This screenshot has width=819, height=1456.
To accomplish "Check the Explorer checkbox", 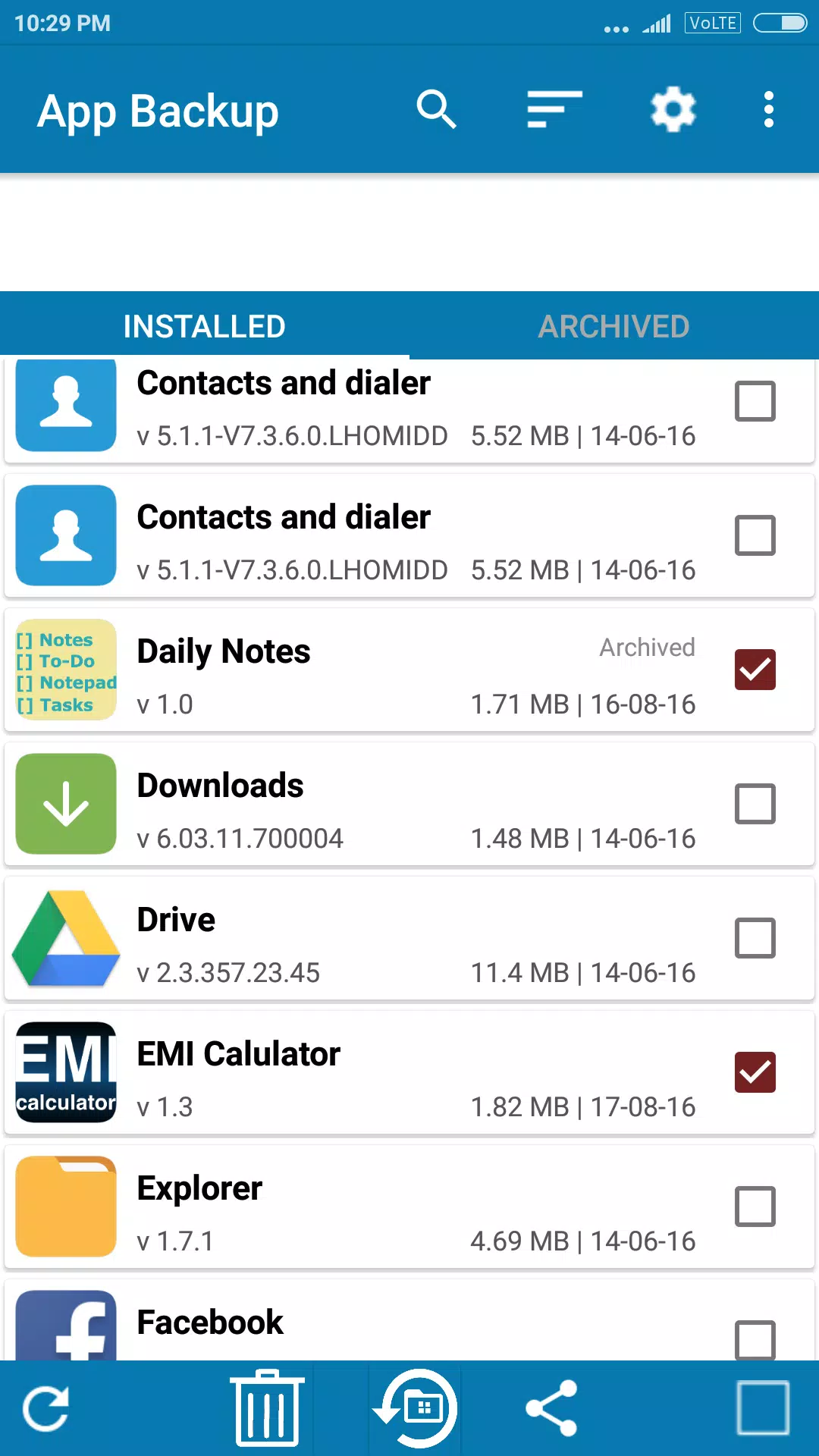I will click(755, 1207).
